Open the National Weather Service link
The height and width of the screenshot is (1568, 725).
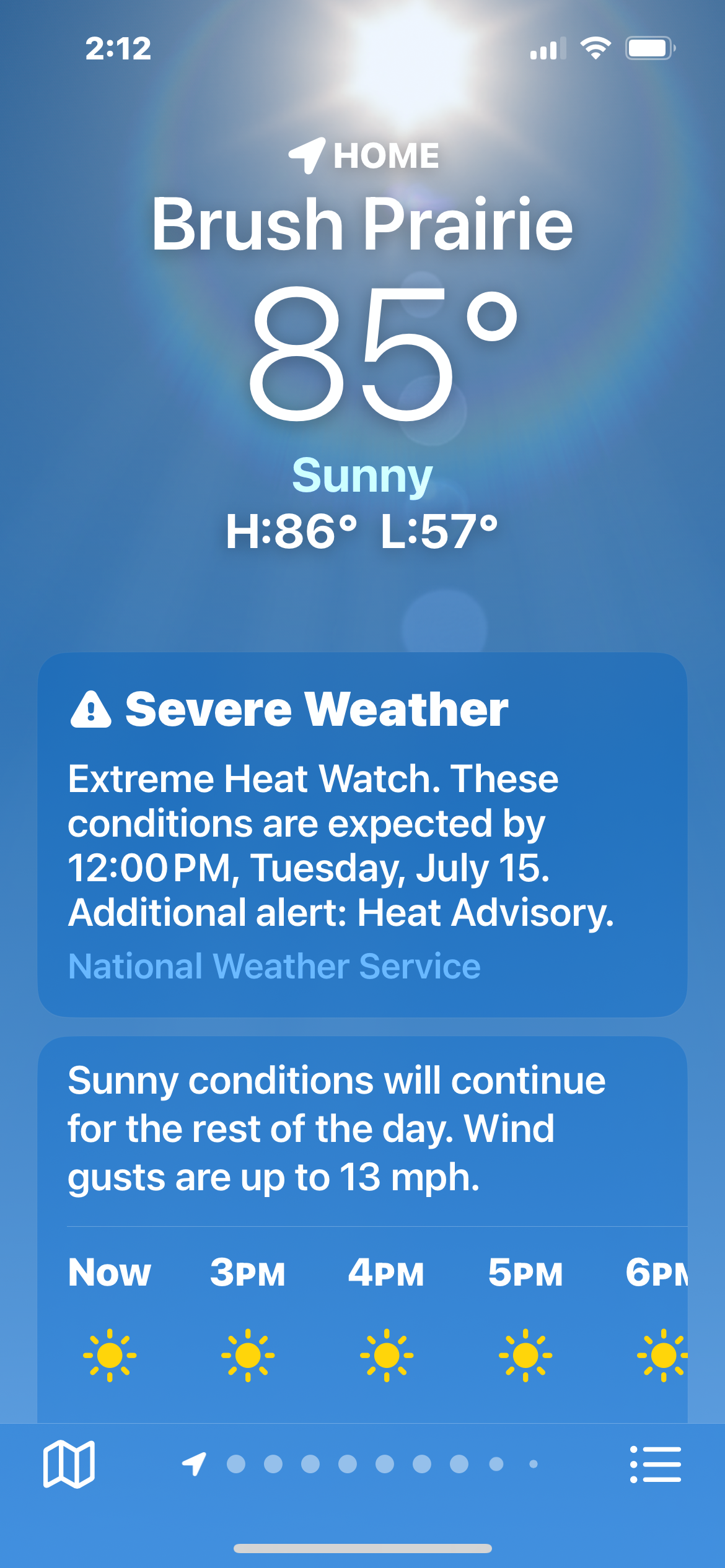pos(275,966)
